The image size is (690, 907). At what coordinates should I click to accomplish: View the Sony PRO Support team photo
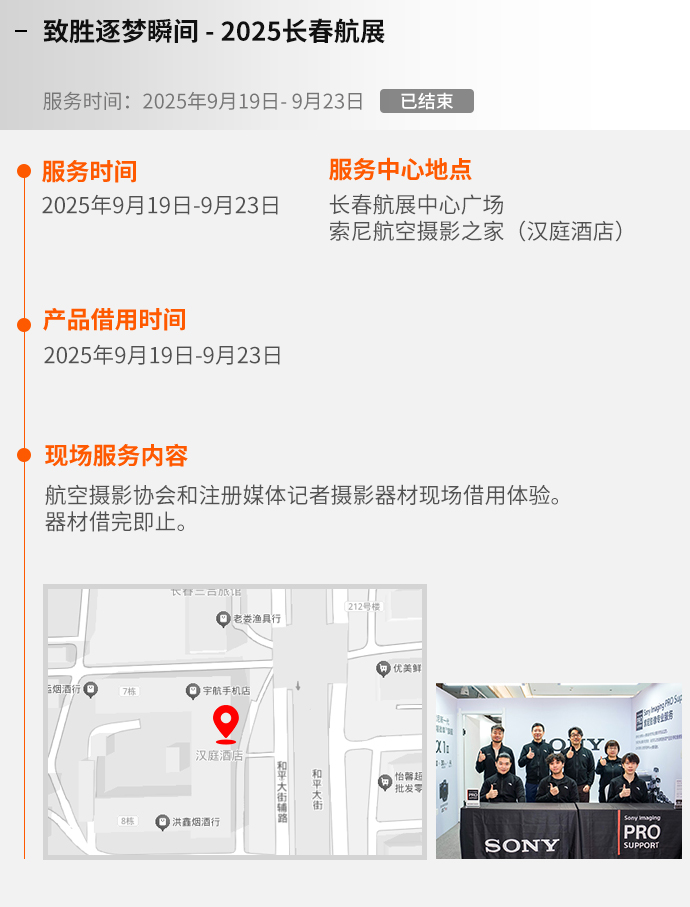(558, 771)
